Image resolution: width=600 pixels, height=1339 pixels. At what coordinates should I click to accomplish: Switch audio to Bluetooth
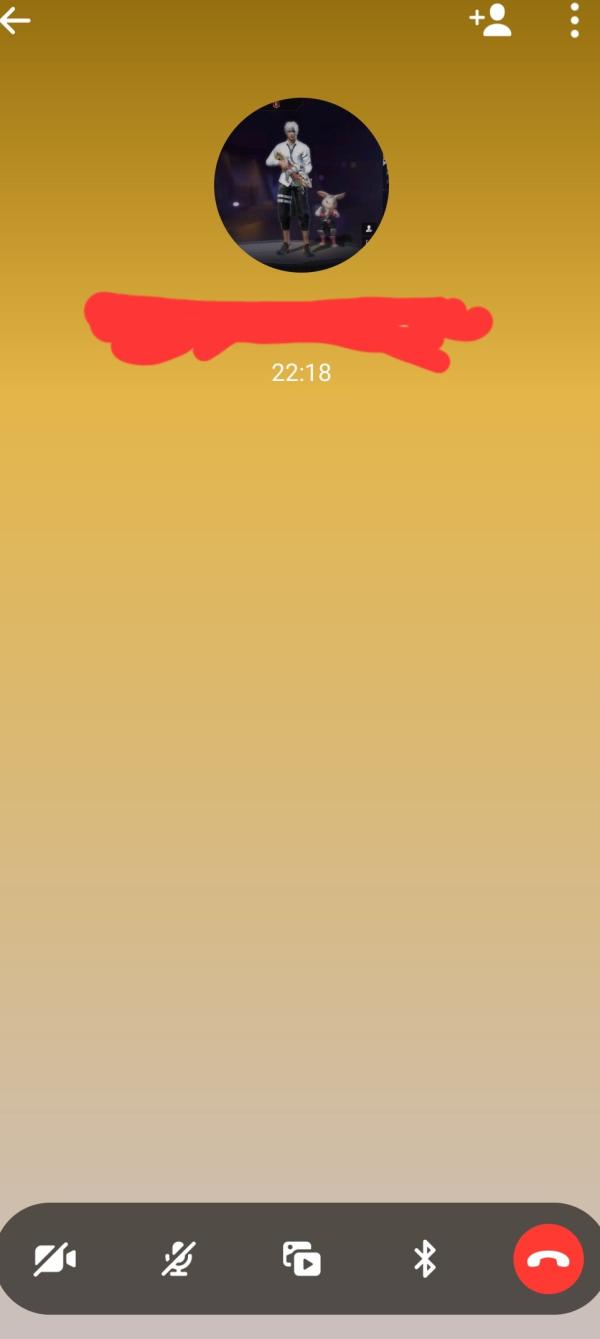tap(425, 1259)
